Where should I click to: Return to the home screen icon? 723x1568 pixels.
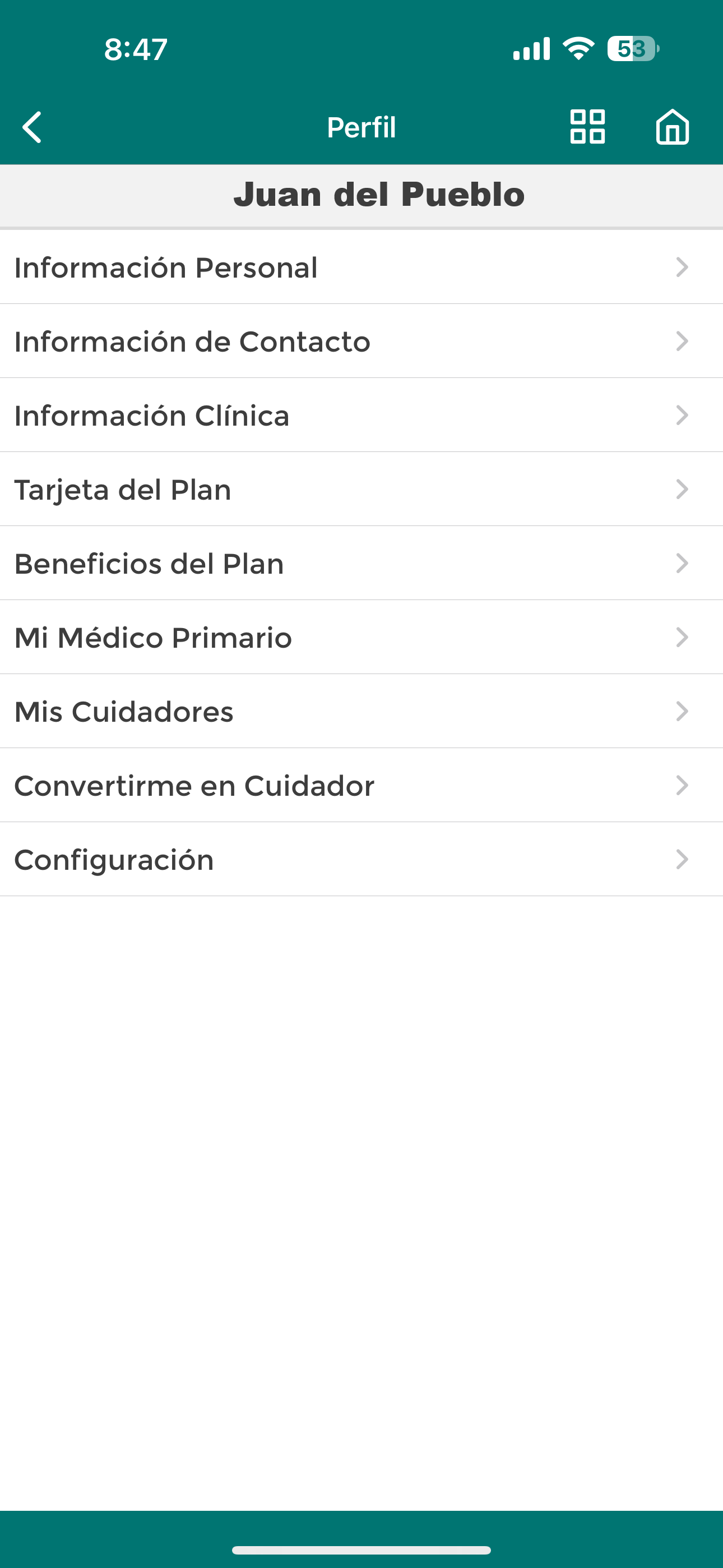pyautogui.click(x=673, y=127)
